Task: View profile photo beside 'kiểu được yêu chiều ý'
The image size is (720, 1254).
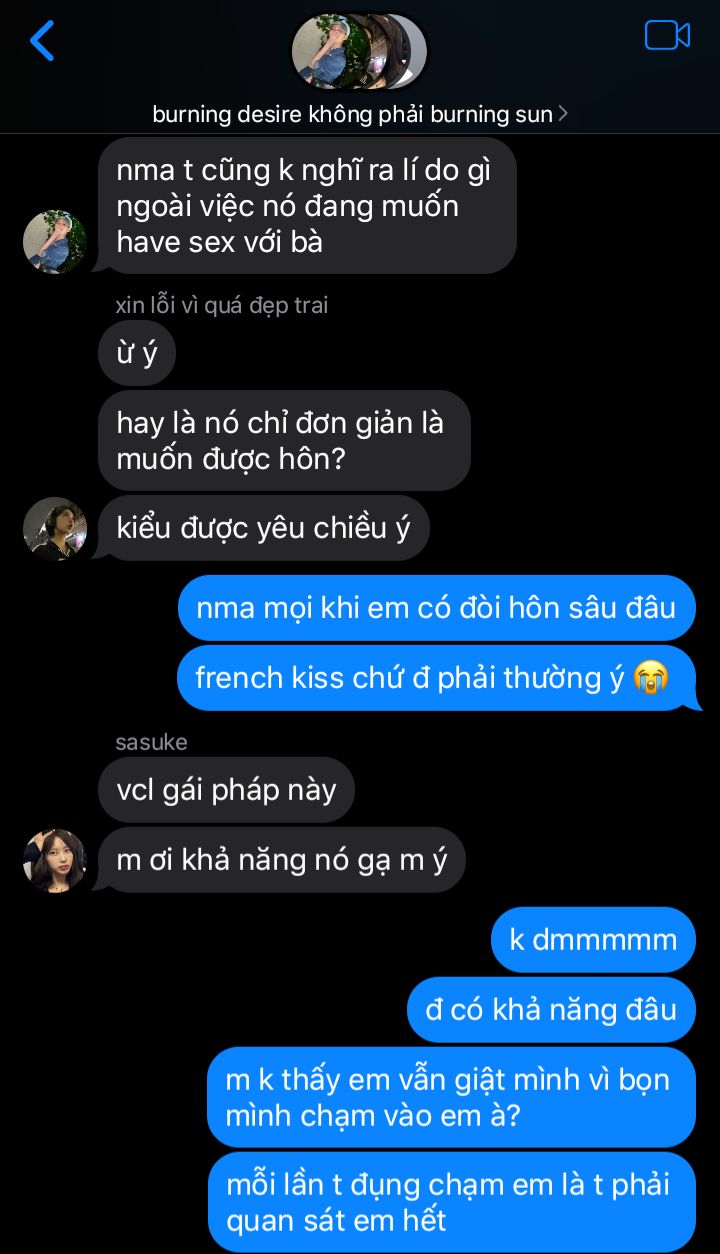Action: point(55,528)
